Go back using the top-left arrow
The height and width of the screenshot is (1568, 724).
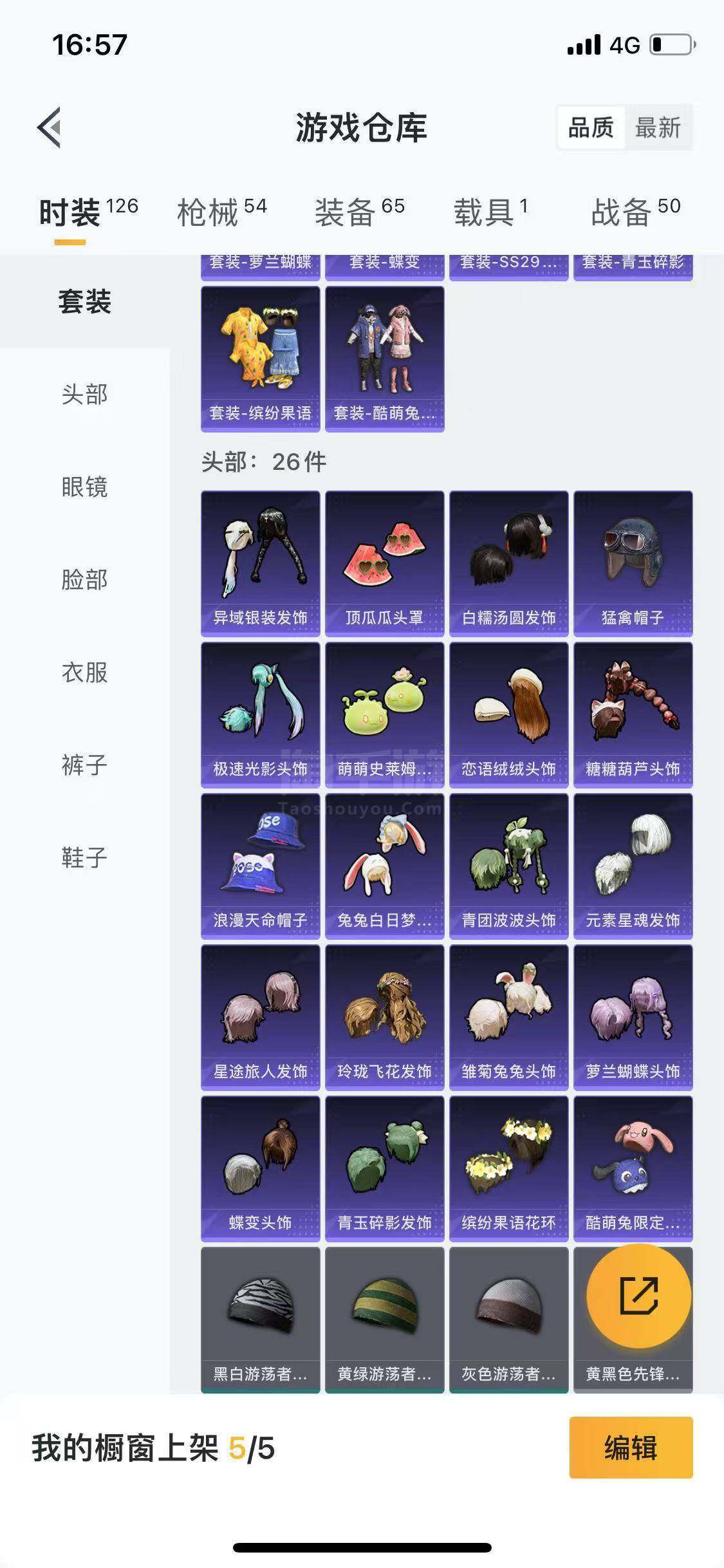click(x=50, y=127)
